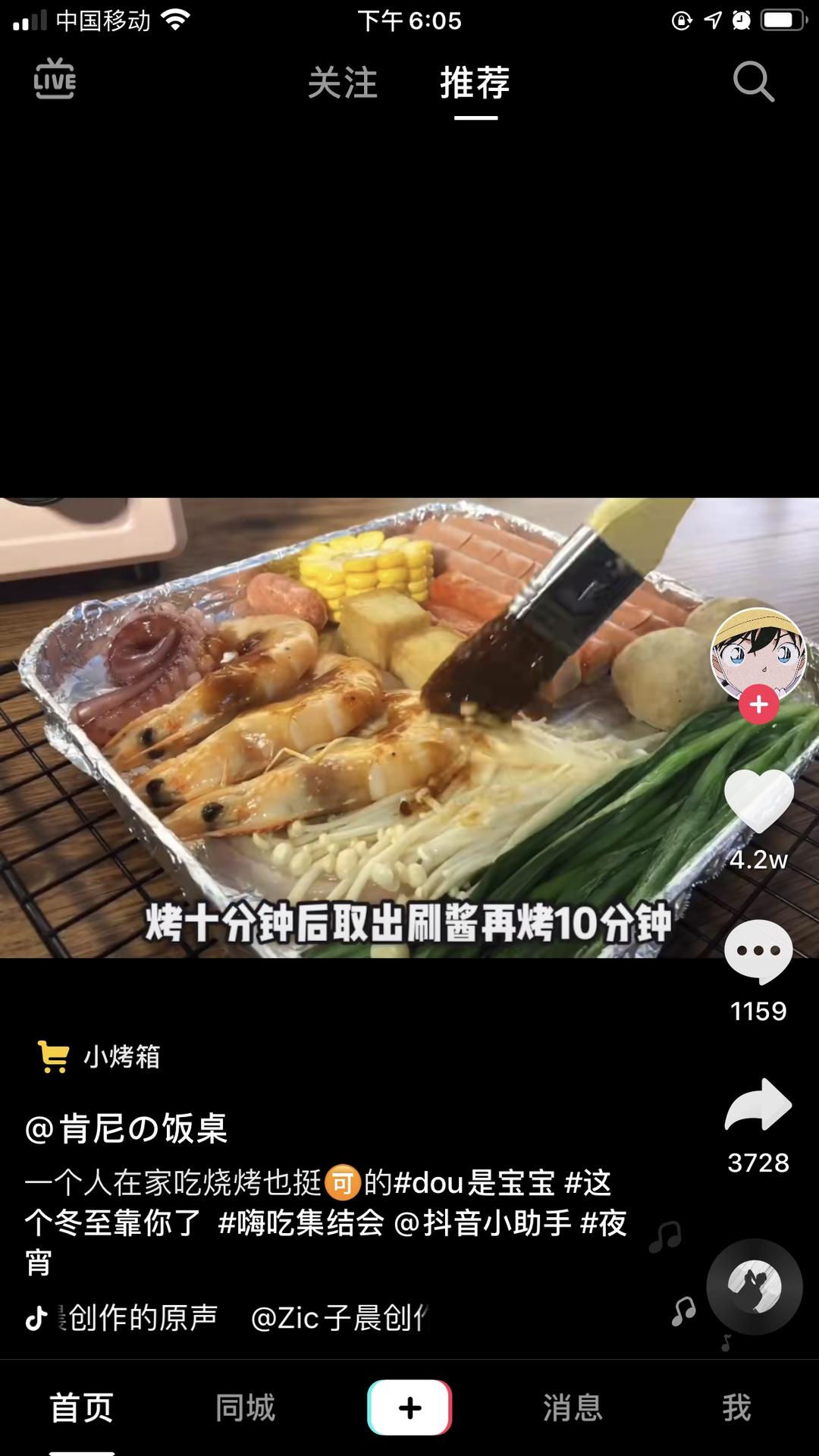Open the Live streaming section
This screenshot has height=1456, width=819.
tap(55, 81)
